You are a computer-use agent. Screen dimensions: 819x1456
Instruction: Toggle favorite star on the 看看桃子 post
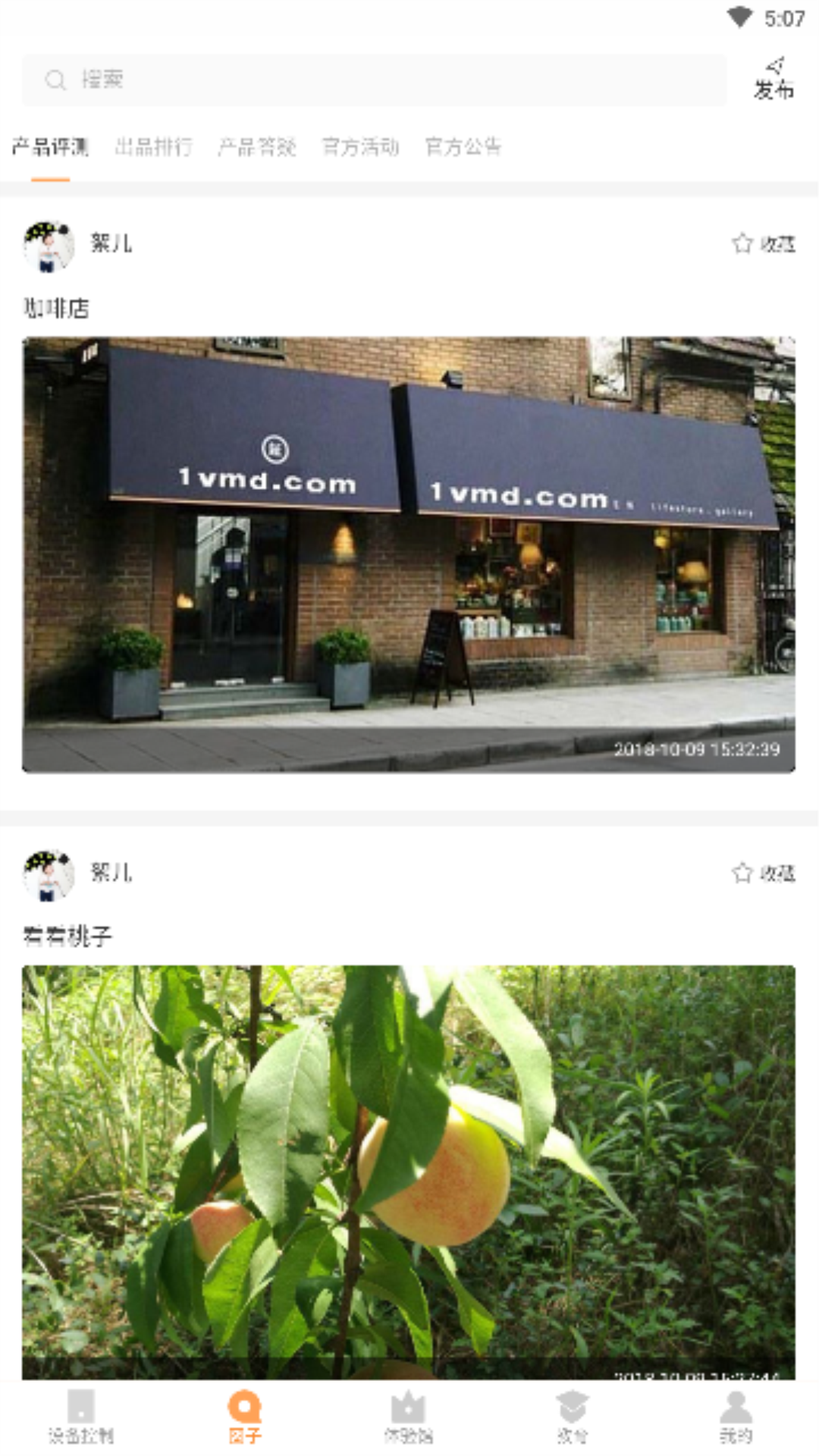741,874
